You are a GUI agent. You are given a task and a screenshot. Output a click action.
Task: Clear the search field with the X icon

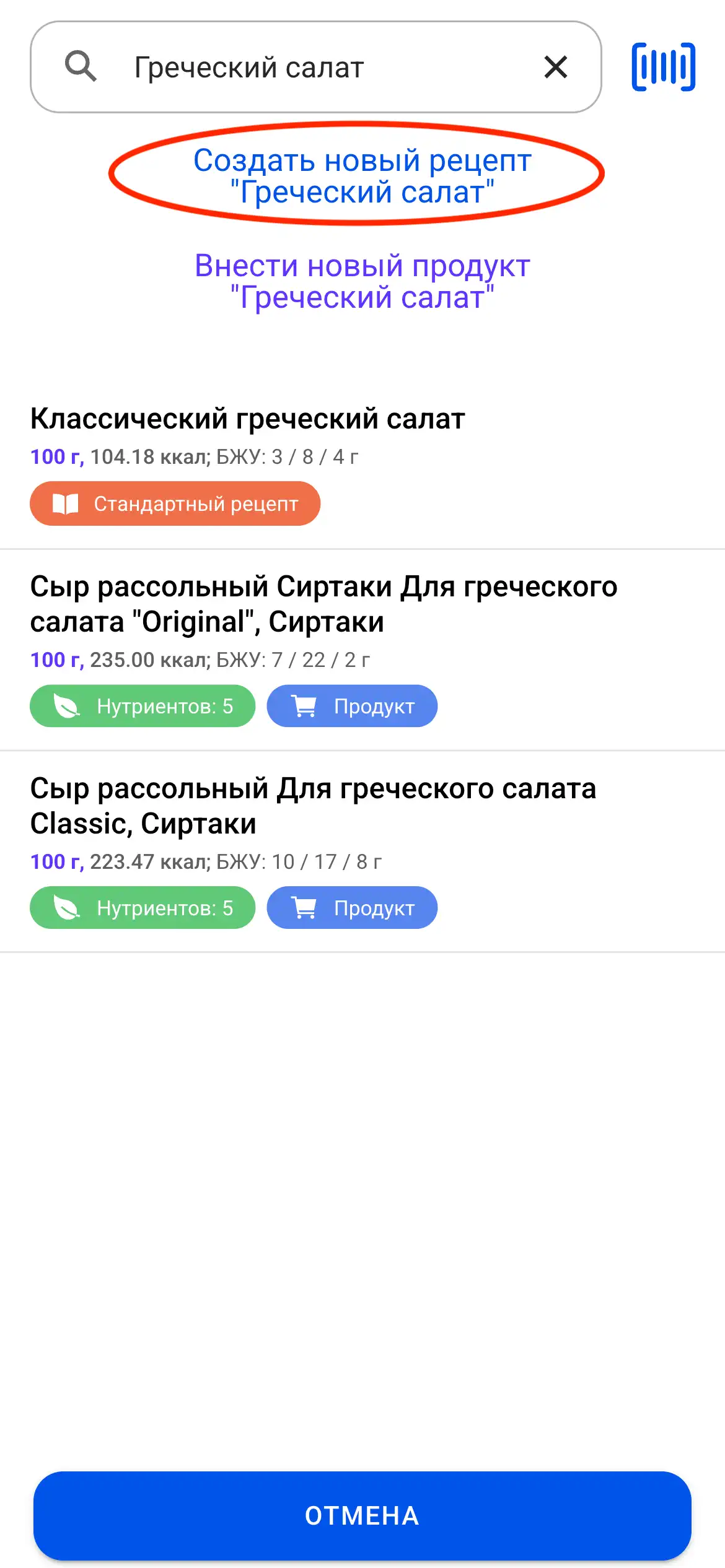556,67
